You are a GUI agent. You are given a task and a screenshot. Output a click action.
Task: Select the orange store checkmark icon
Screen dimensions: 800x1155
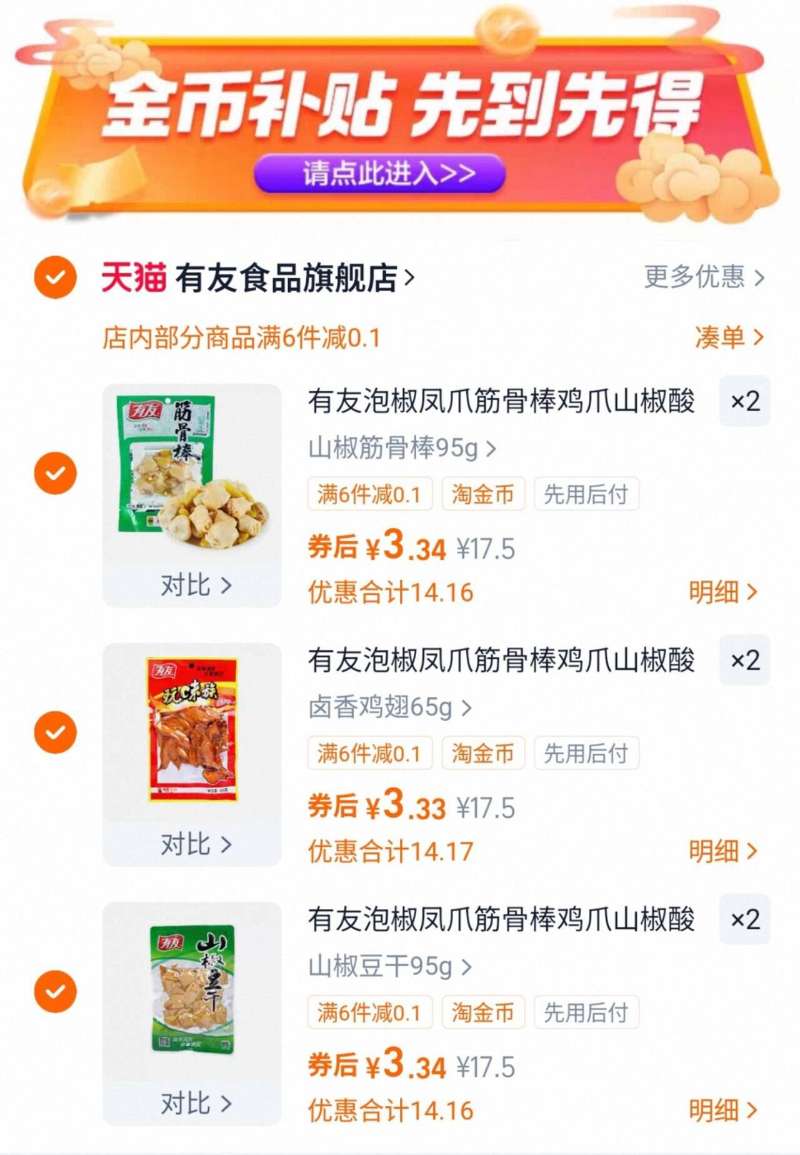[x=53, y=277]
